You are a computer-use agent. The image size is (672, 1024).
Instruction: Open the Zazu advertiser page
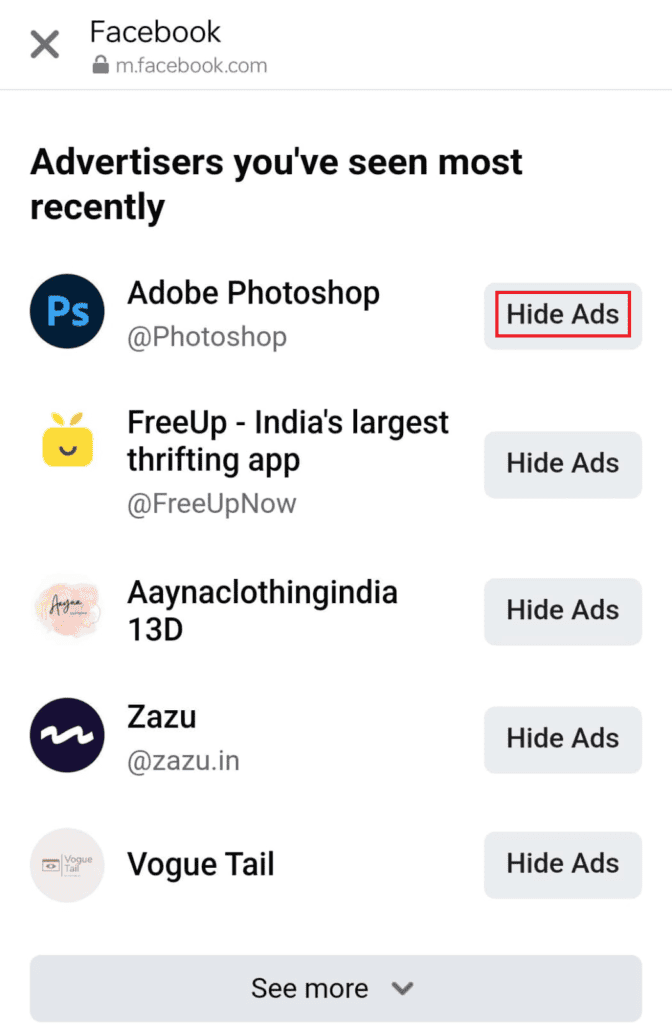[x=162, y=718]
